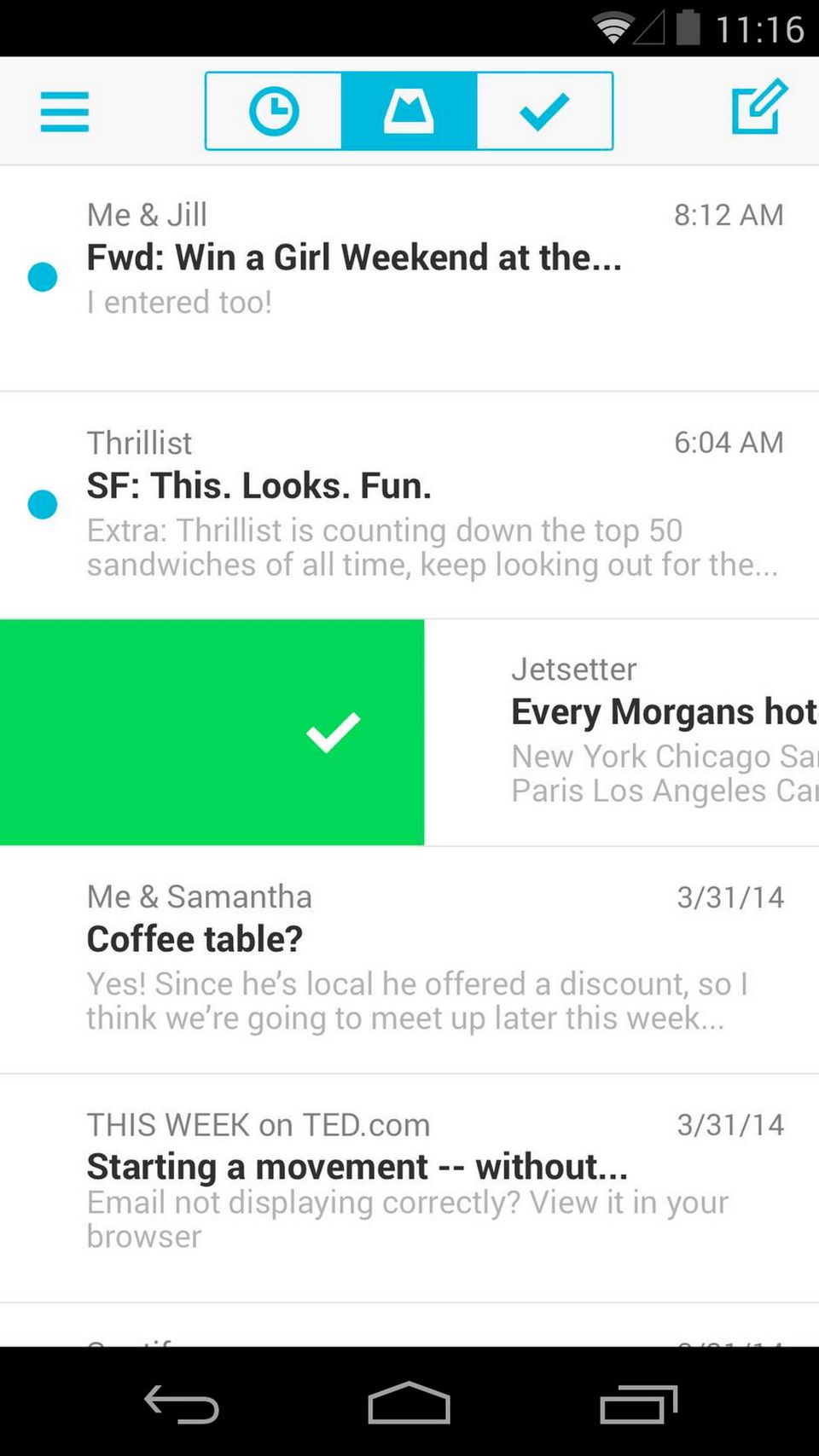The width and height of the screenshot is (819, 1456).
Task: Switch to the archived (checkmark) tab
Action: click(x=544, y=112)
